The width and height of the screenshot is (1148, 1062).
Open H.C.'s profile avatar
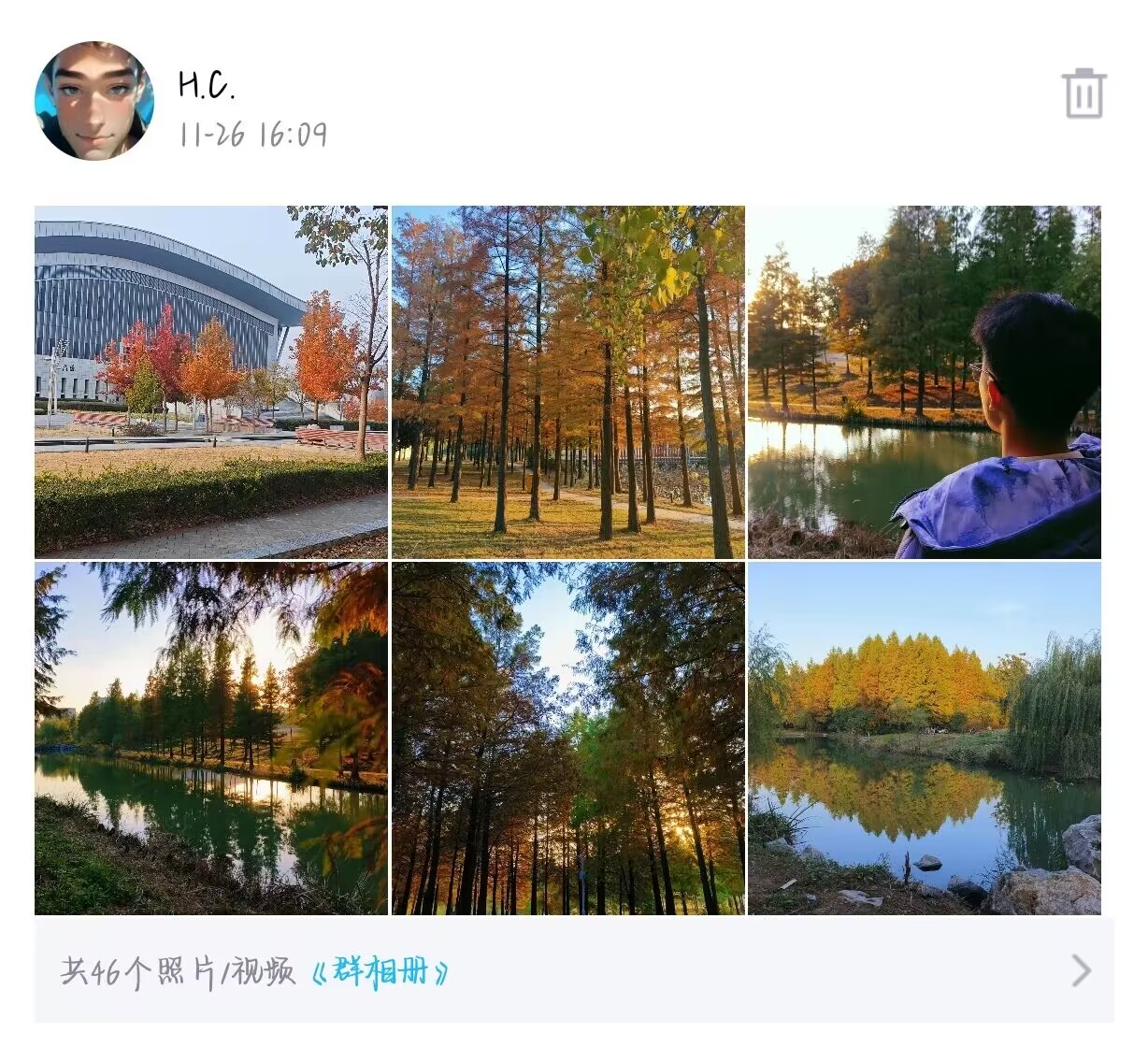(94, 101)
